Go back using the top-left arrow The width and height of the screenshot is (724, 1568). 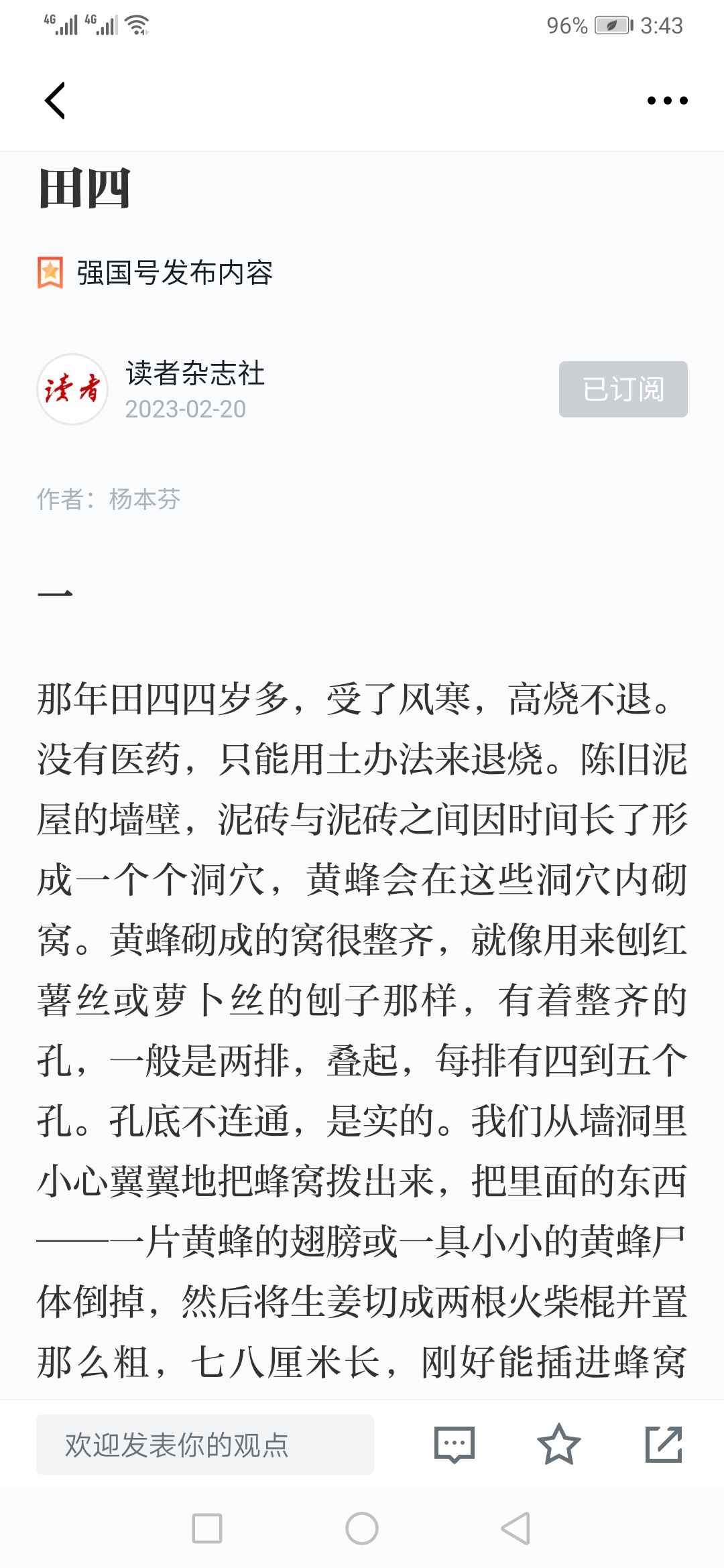[55, 101]
